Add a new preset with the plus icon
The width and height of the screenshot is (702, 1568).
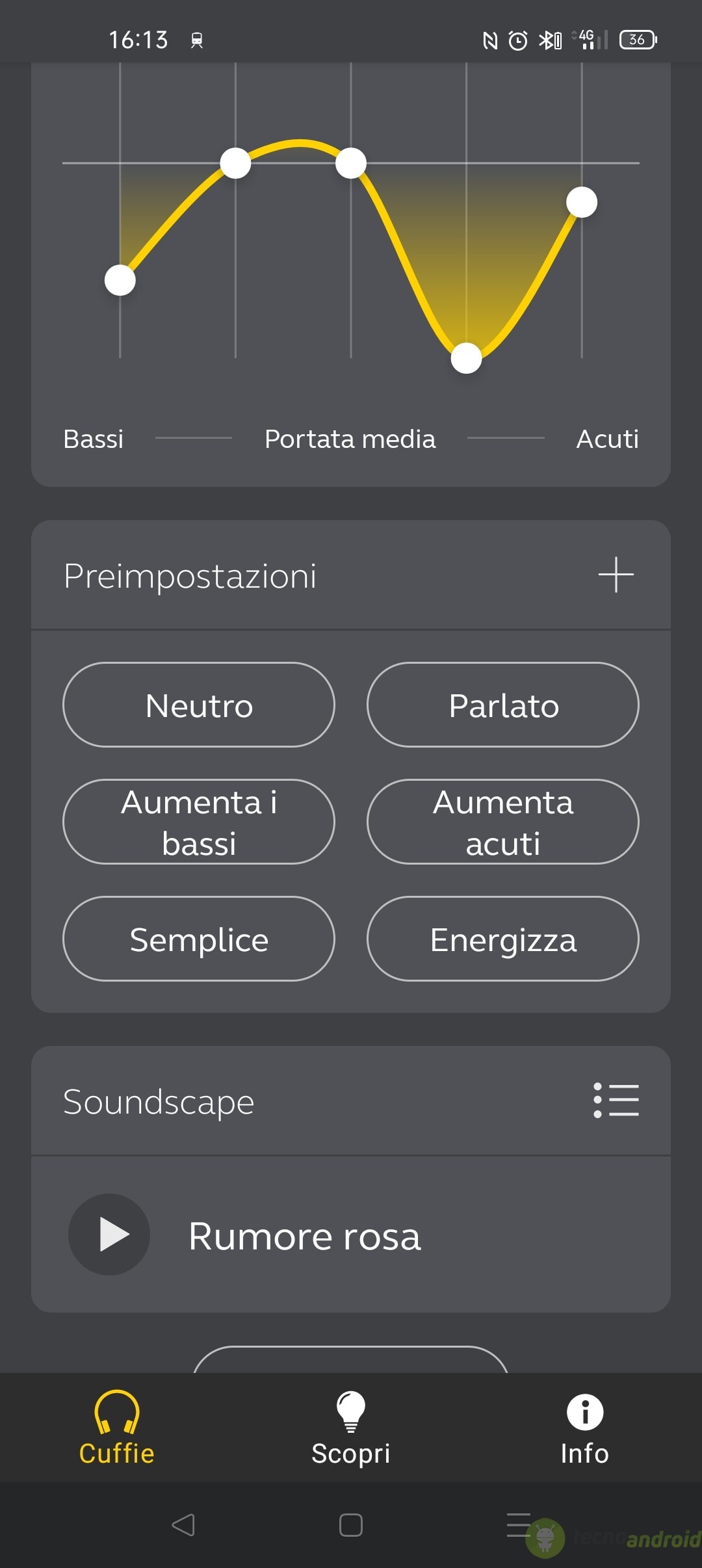[x=616, y=575]
